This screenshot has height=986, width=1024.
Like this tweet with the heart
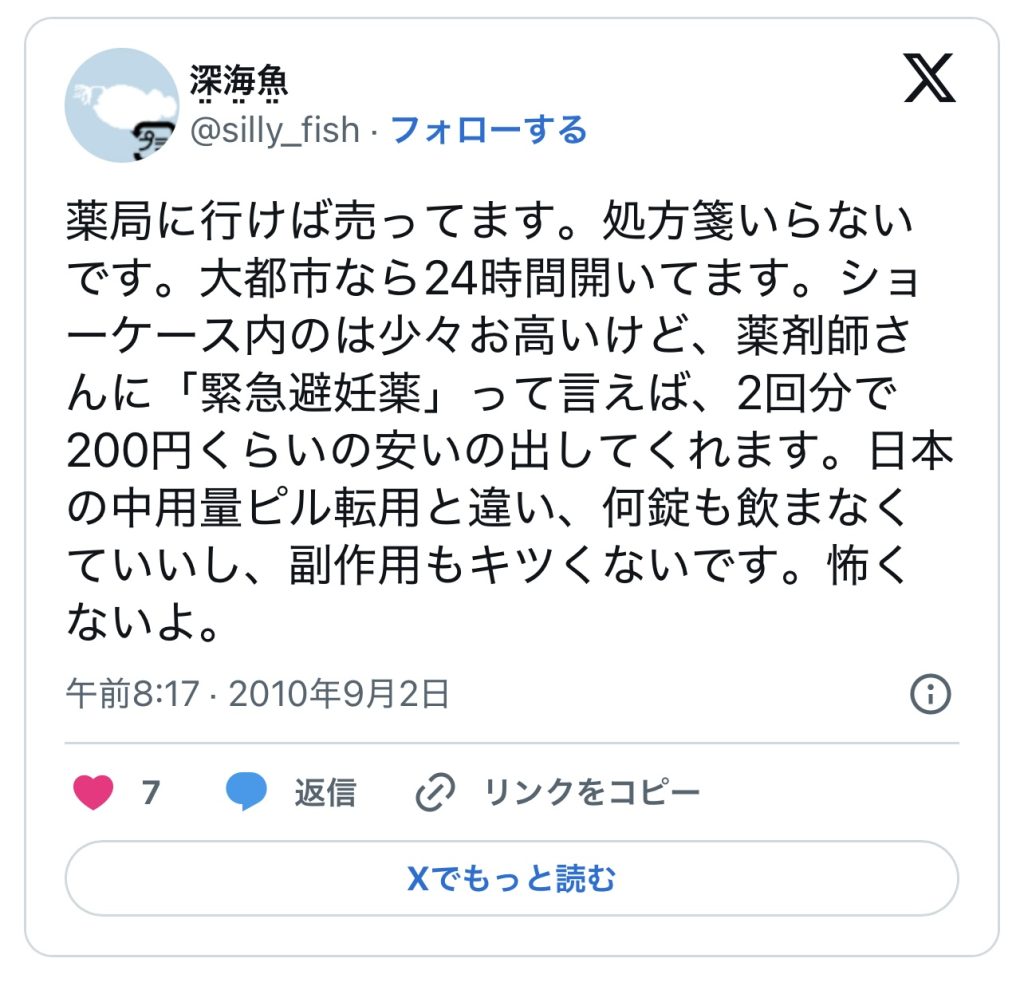pos(94,793)
